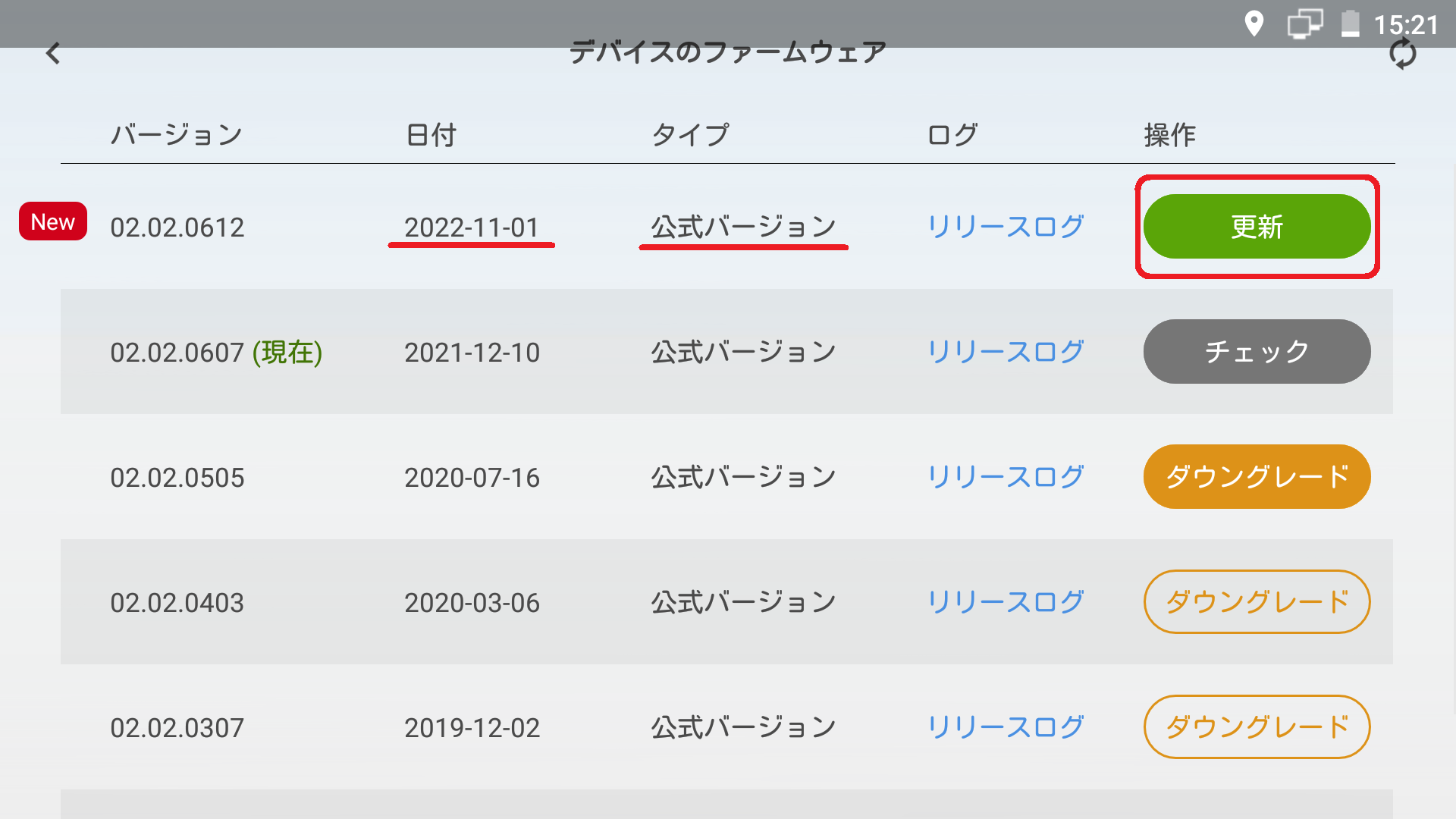Downgrade to firmware 02.02.0307
This screenshot has width=1456, height=819.
[1257, 727]
